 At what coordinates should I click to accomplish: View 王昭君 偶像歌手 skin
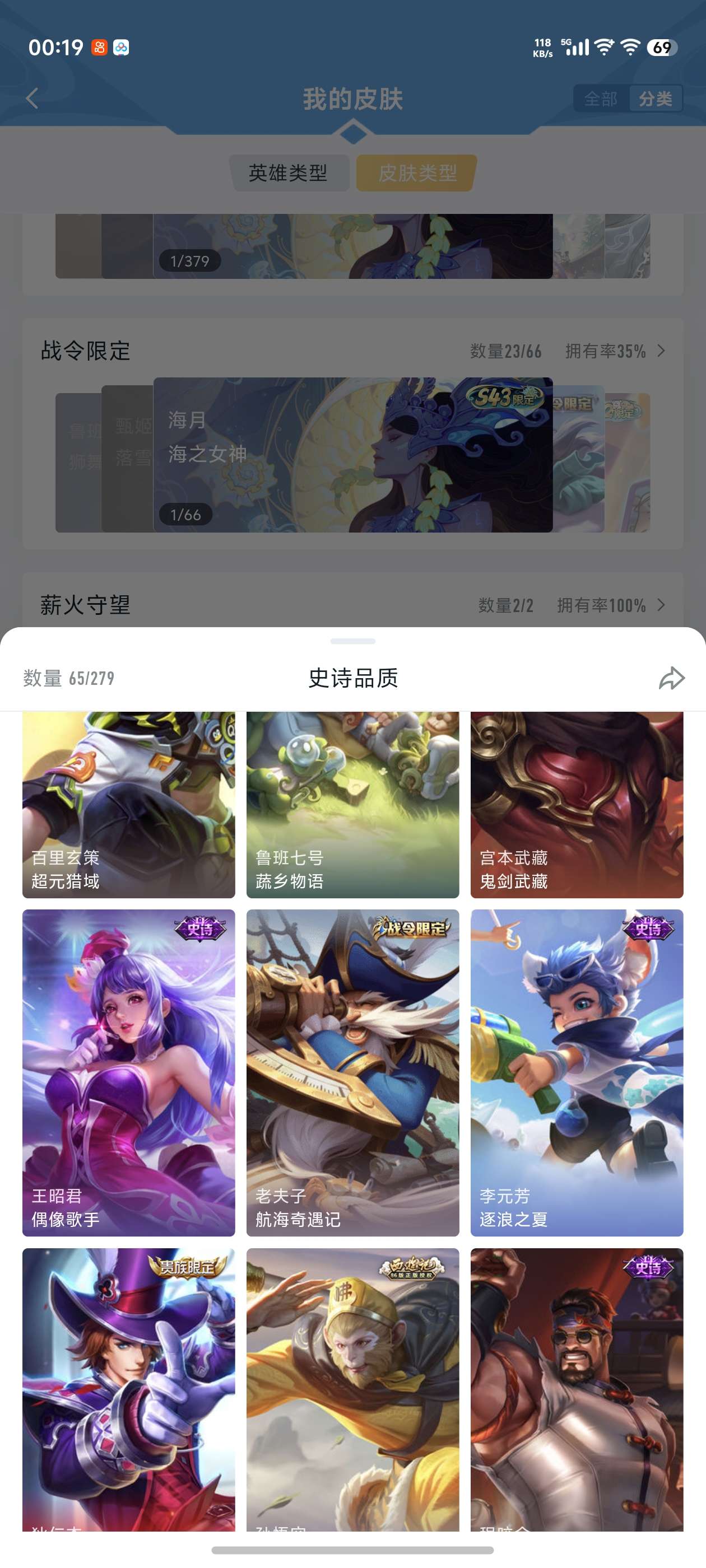(x=128, y=1072)
